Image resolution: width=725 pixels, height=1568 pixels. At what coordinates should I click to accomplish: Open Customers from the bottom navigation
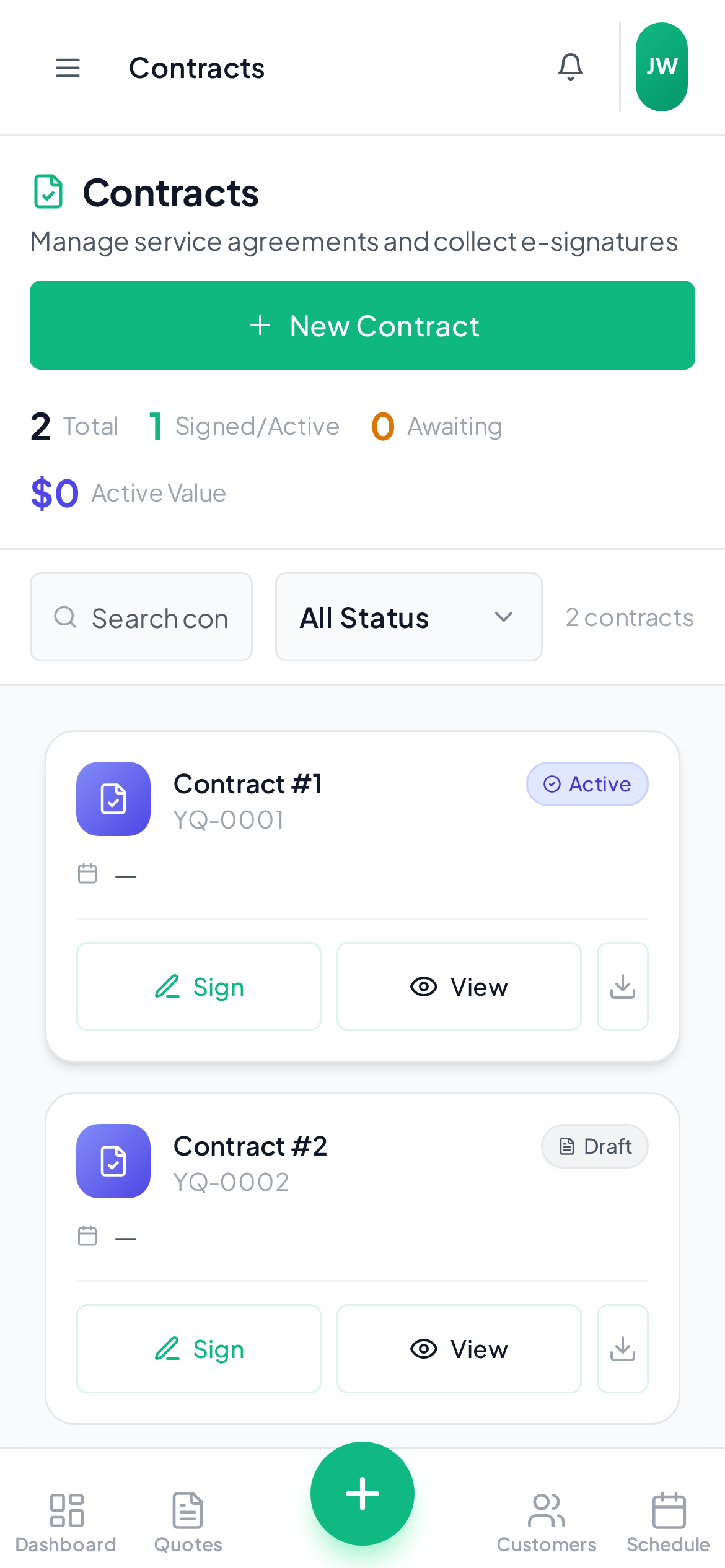546,1517
